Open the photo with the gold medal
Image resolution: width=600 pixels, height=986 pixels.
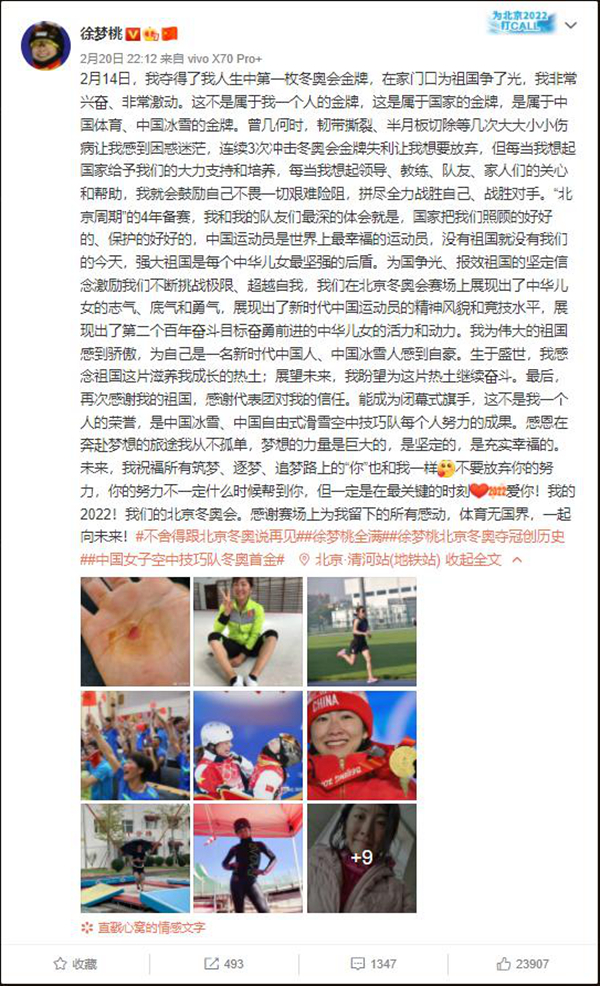(x=361, y=745)
